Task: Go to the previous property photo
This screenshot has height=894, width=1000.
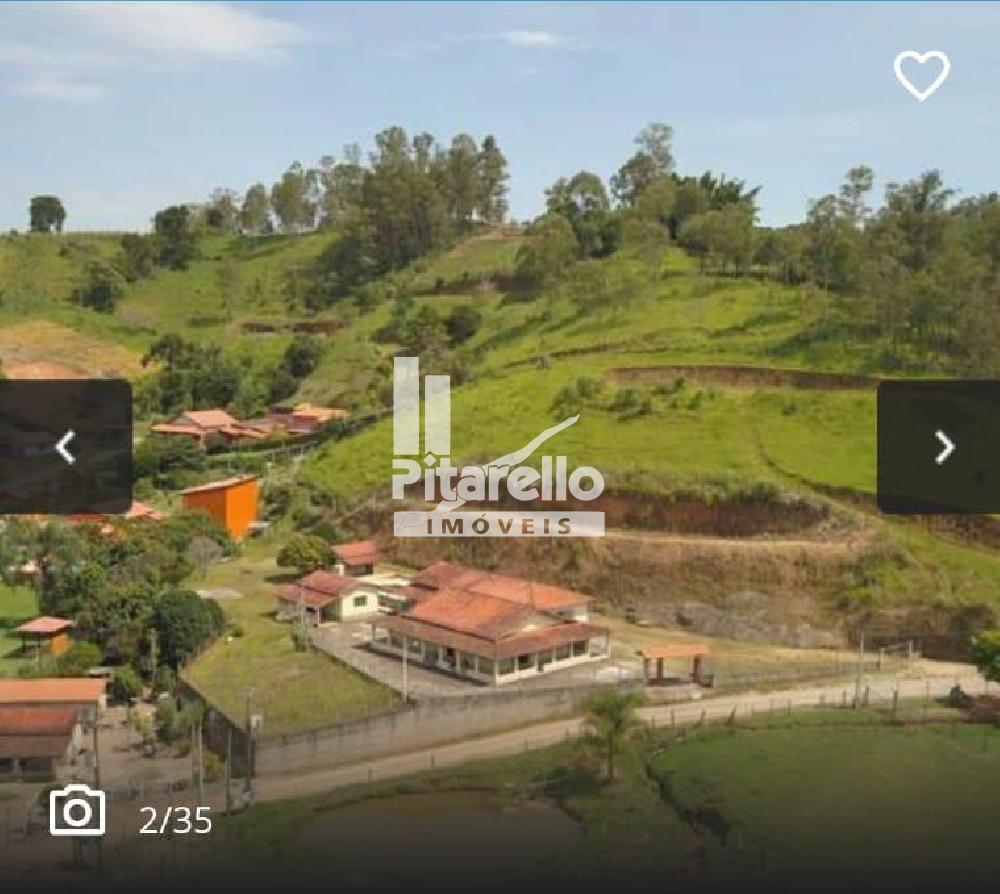Action: [x=65, y=447]
